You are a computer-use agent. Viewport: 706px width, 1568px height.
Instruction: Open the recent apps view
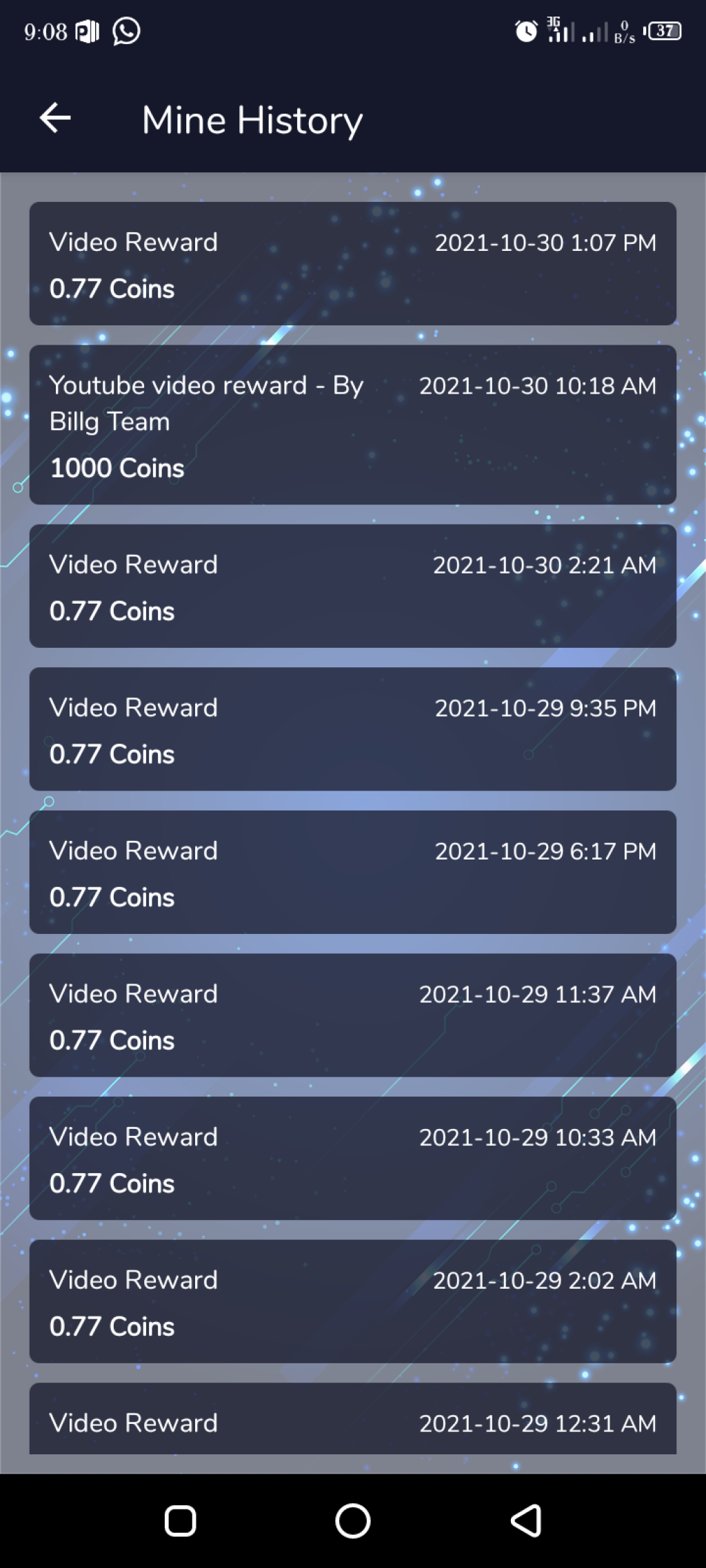[x=181, y=1520]
